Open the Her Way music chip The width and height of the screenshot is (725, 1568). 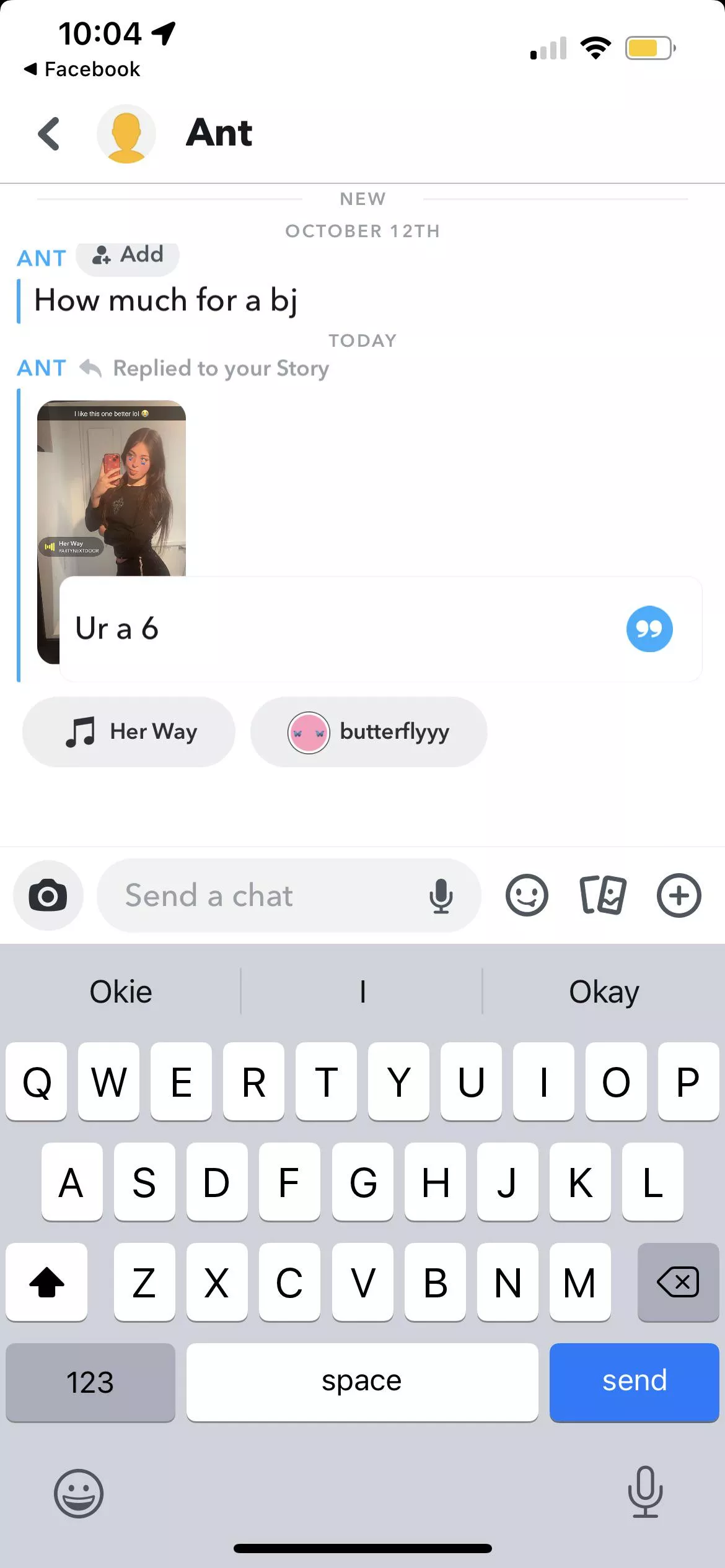tap(129, 731)
